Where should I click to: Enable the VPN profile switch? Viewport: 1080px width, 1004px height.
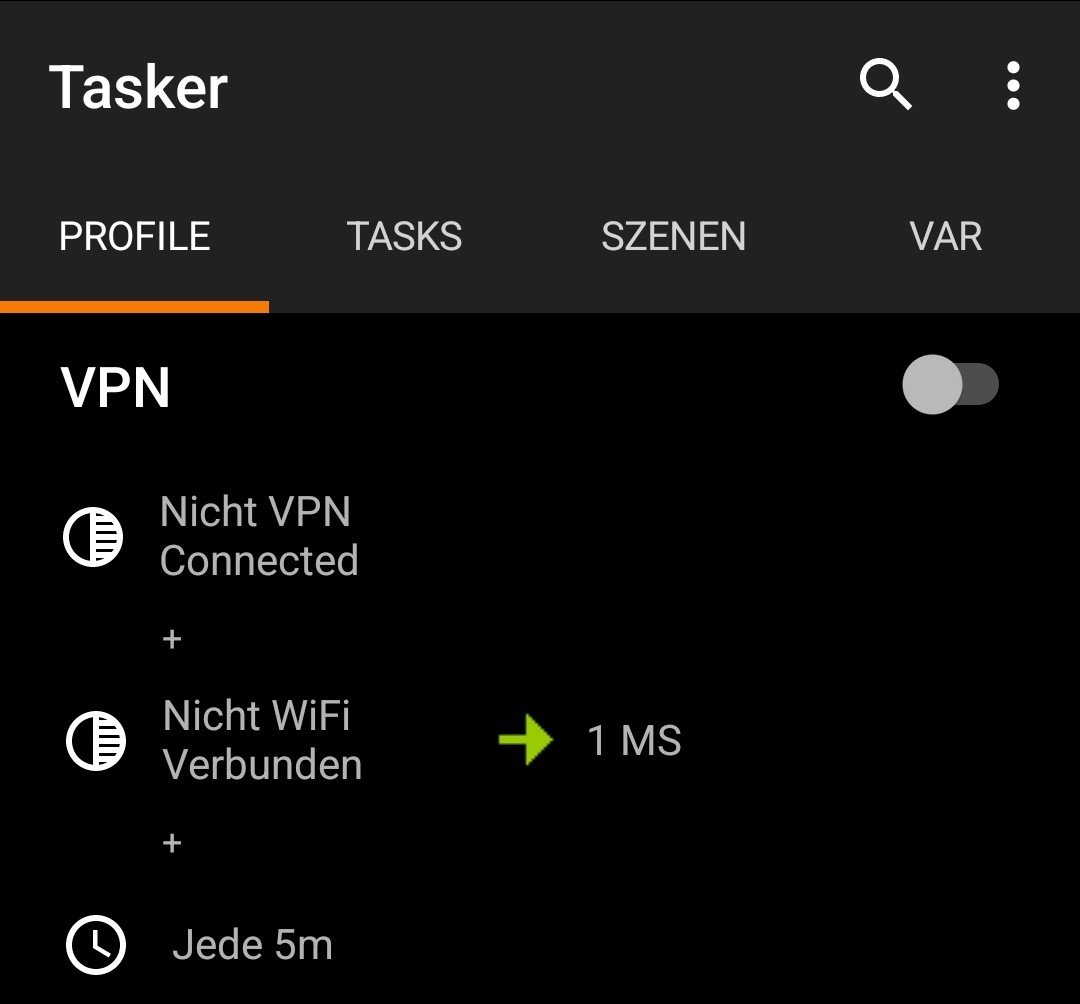(x=950, y=385)
